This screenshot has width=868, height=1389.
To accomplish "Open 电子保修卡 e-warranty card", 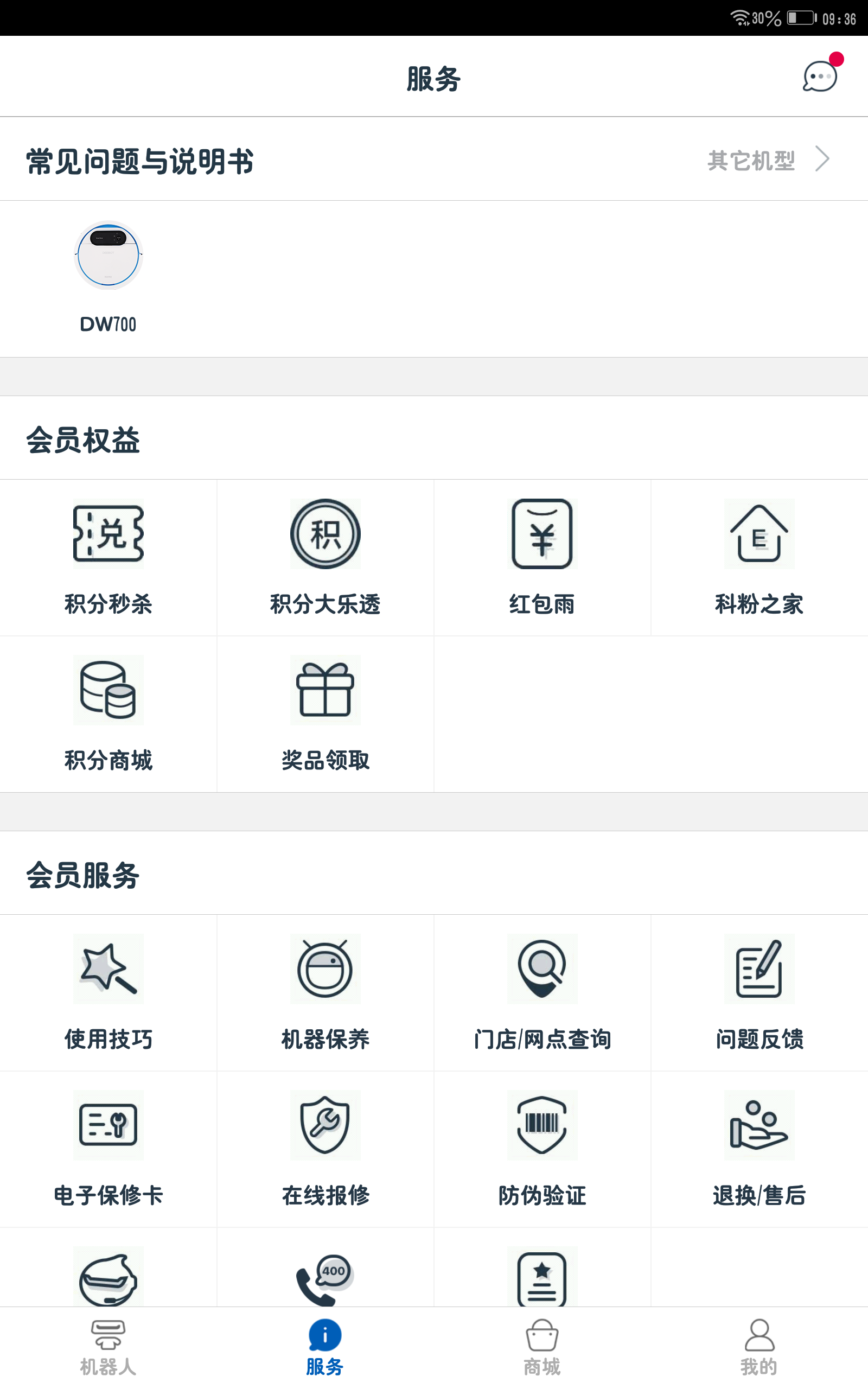I will 108,1149.
